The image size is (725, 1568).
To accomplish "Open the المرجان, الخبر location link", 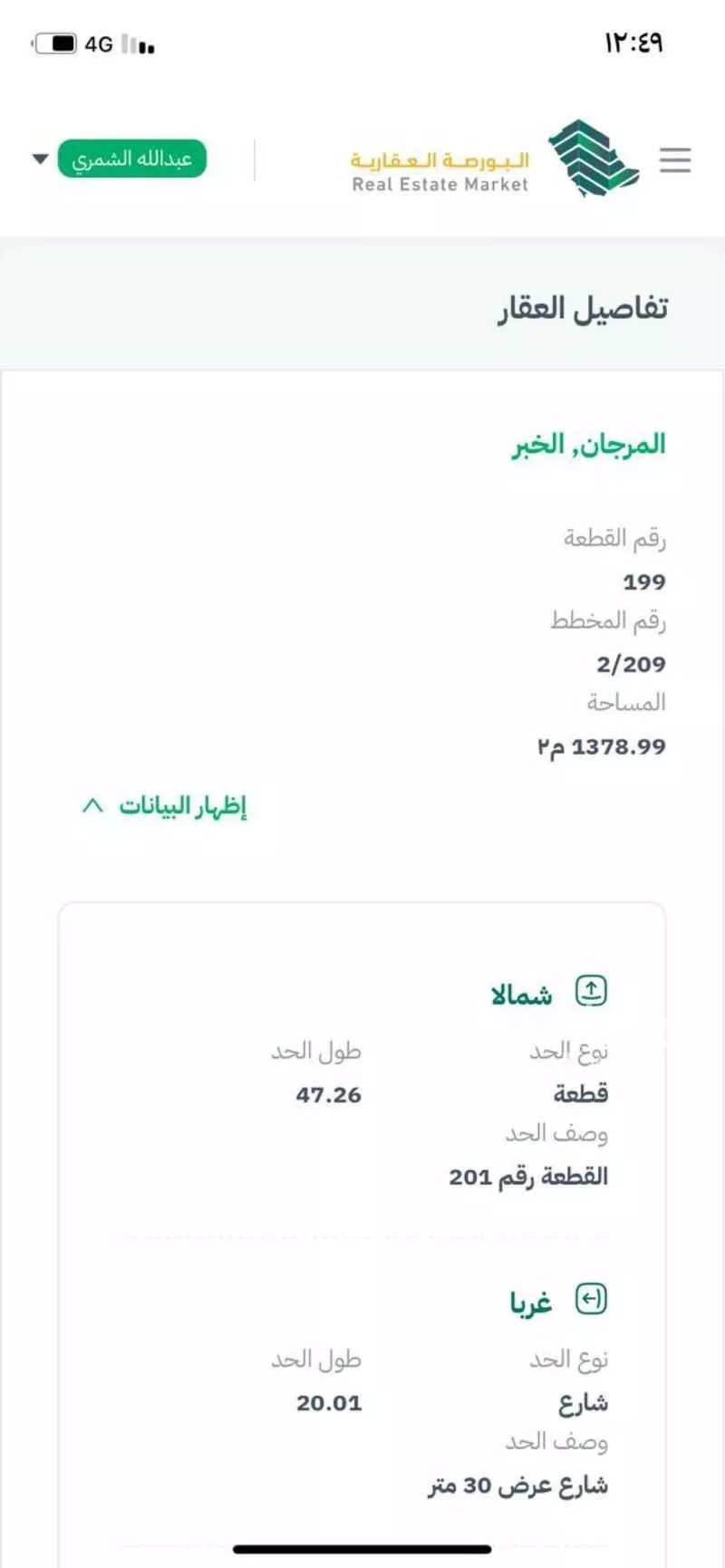I will pyautogui.click(x=589, y=444).
